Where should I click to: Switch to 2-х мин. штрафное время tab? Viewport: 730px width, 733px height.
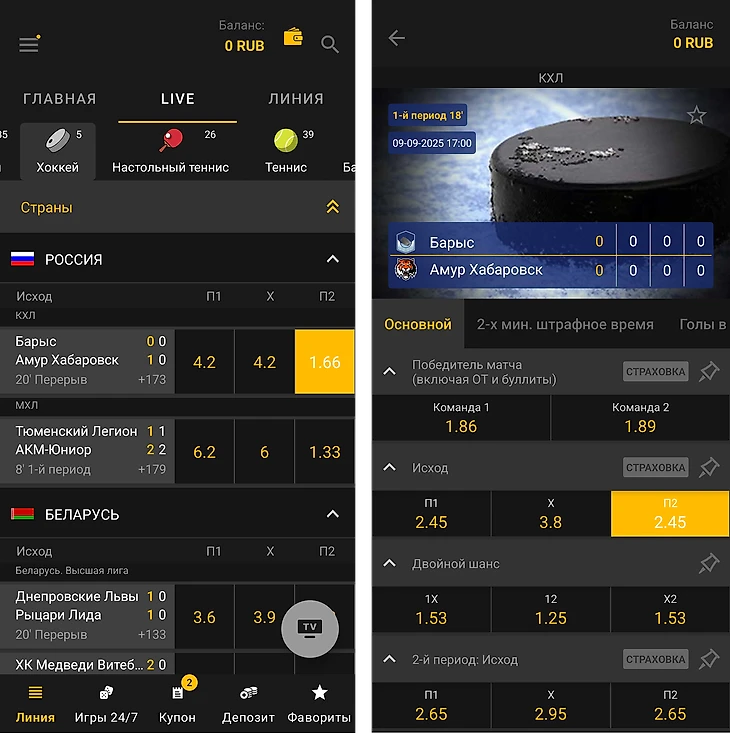pyautogui.click(x=565, y=324)
